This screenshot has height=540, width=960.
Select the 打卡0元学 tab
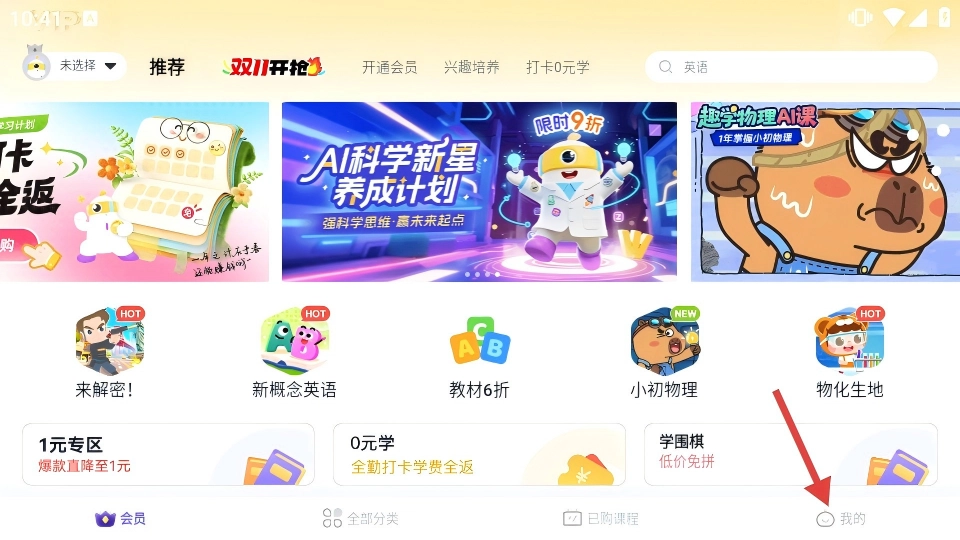(x=558, y=67)
